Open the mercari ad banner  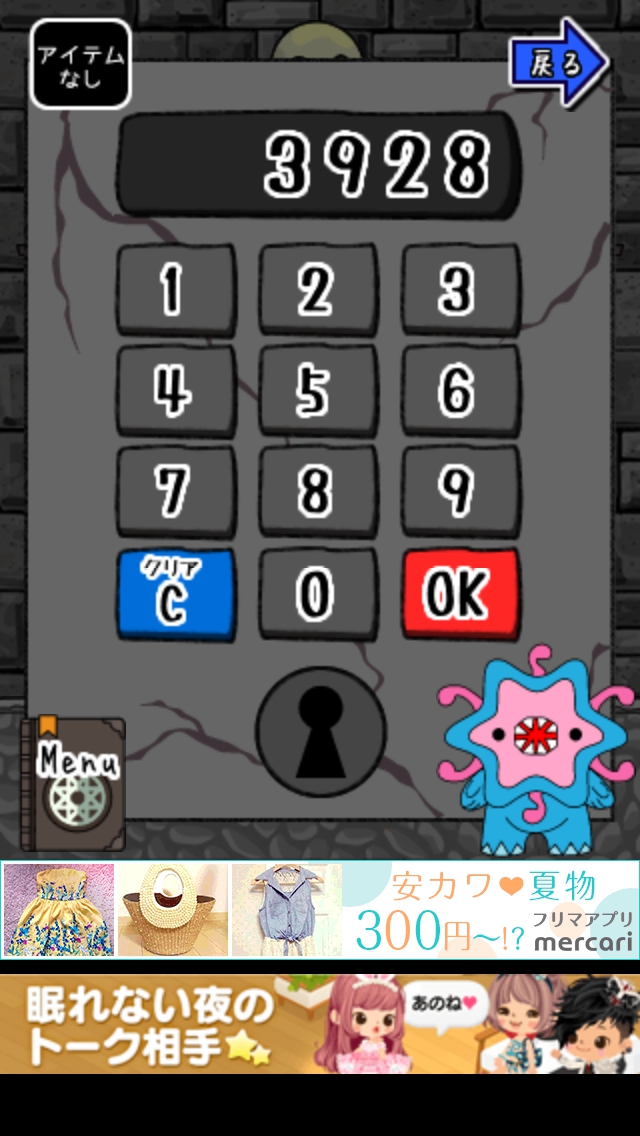tap(320, 910)
